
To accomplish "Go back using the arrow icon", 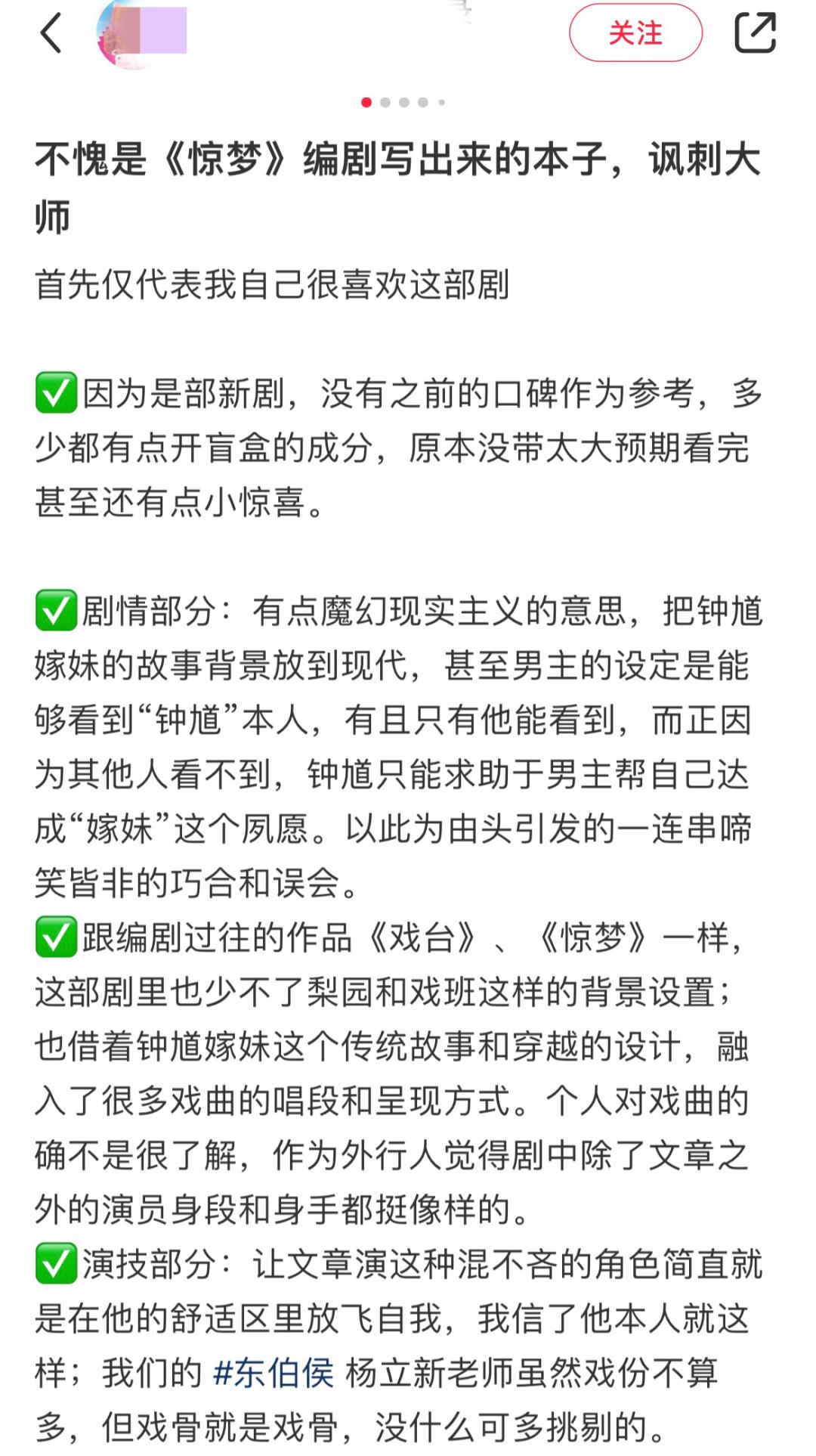I will 51,34.
